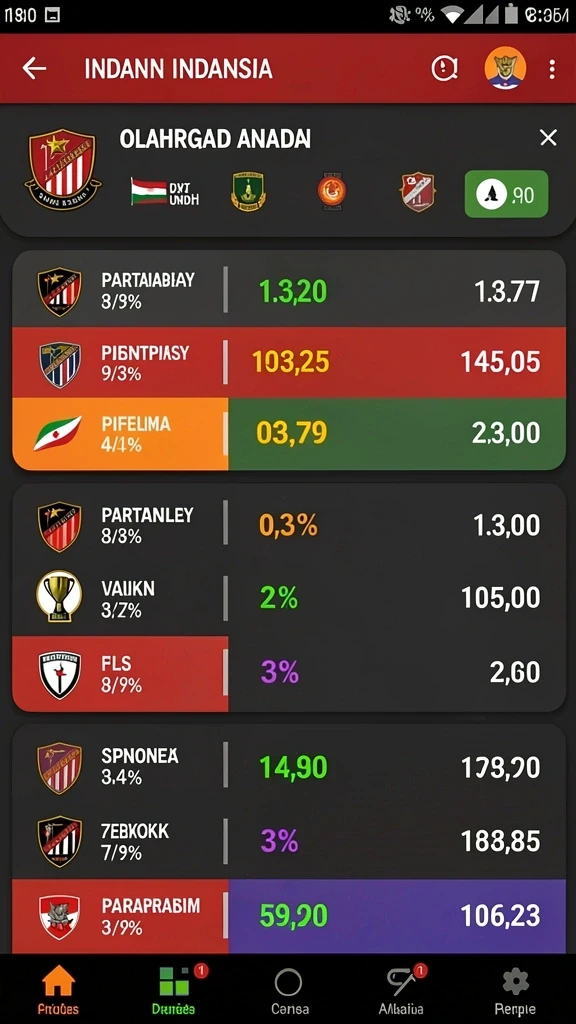Open the alert icon in the header
Image resolution: width=576 pixels, height=1024 pixels.
(444, 68)
